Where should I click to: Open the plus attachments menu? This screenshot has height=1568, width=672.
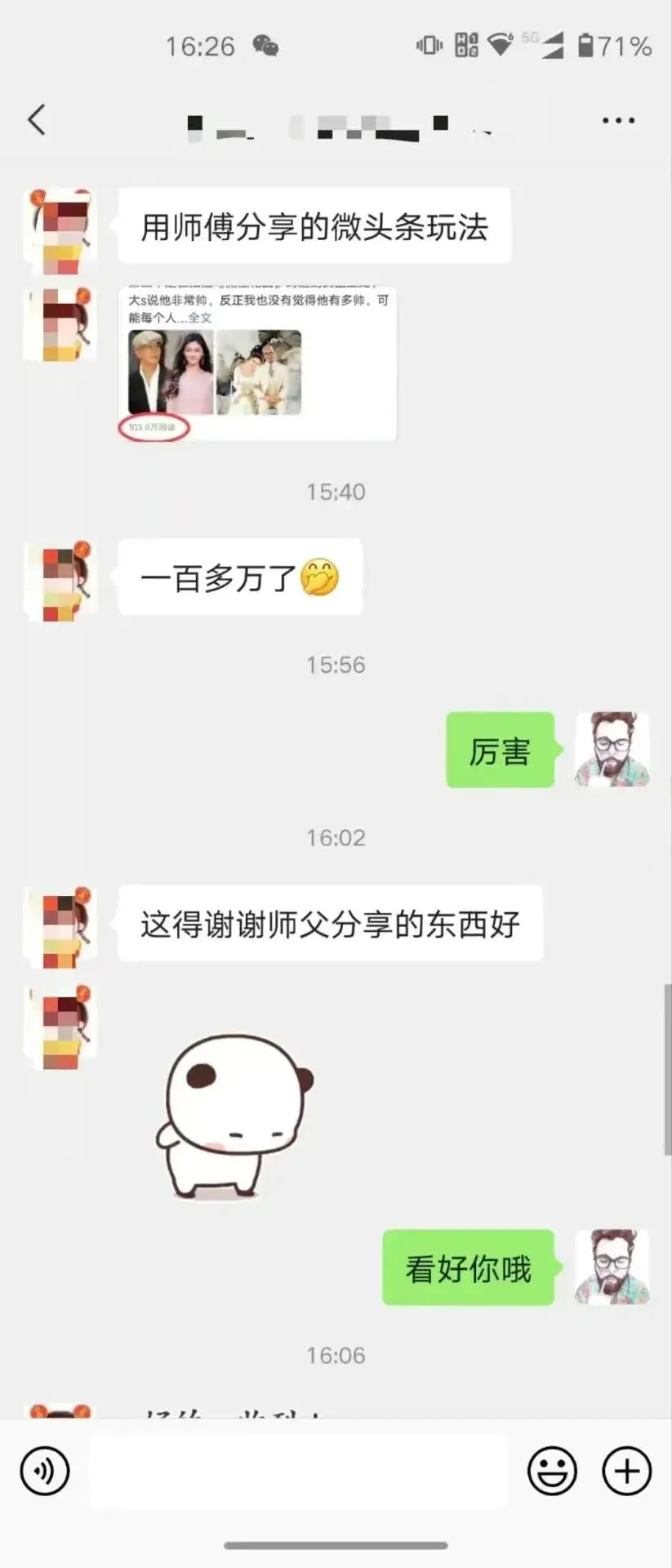pyautogui.click(x=626, y=1471)
